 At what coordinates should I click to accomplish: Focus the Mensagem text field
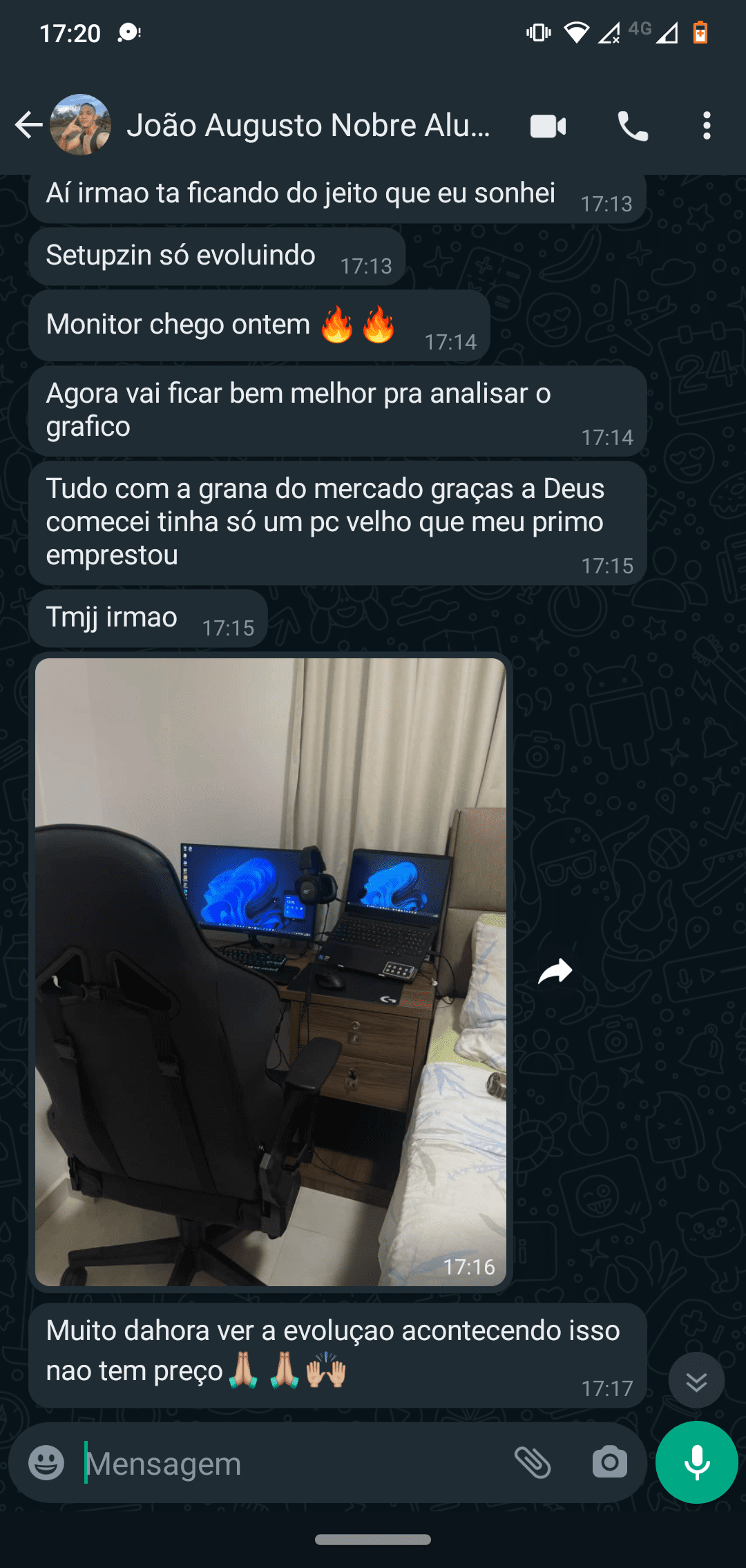[290, 1463]
